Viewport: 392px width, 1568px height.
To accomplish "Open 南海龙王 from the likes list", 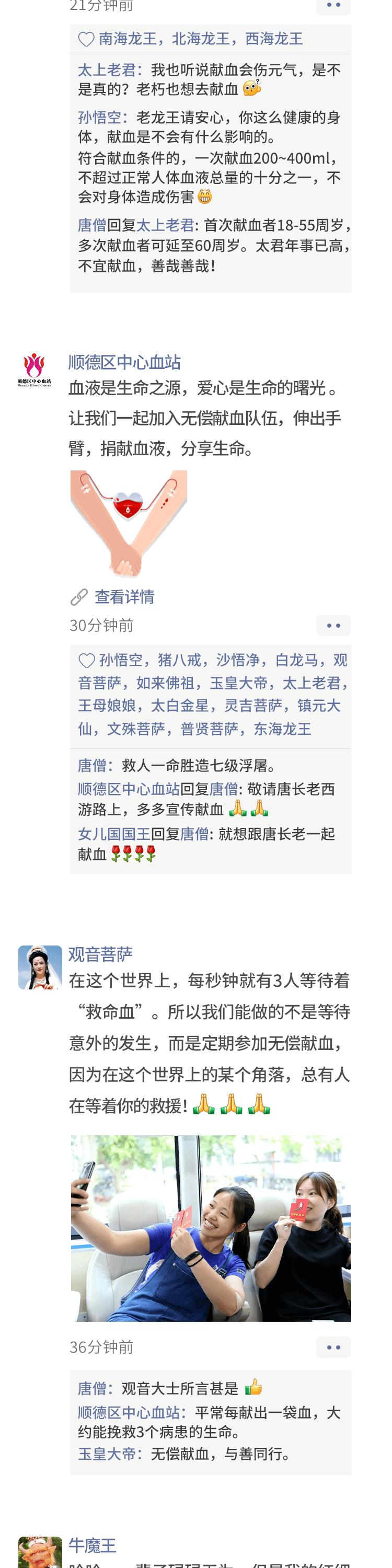I will (128, 39).
